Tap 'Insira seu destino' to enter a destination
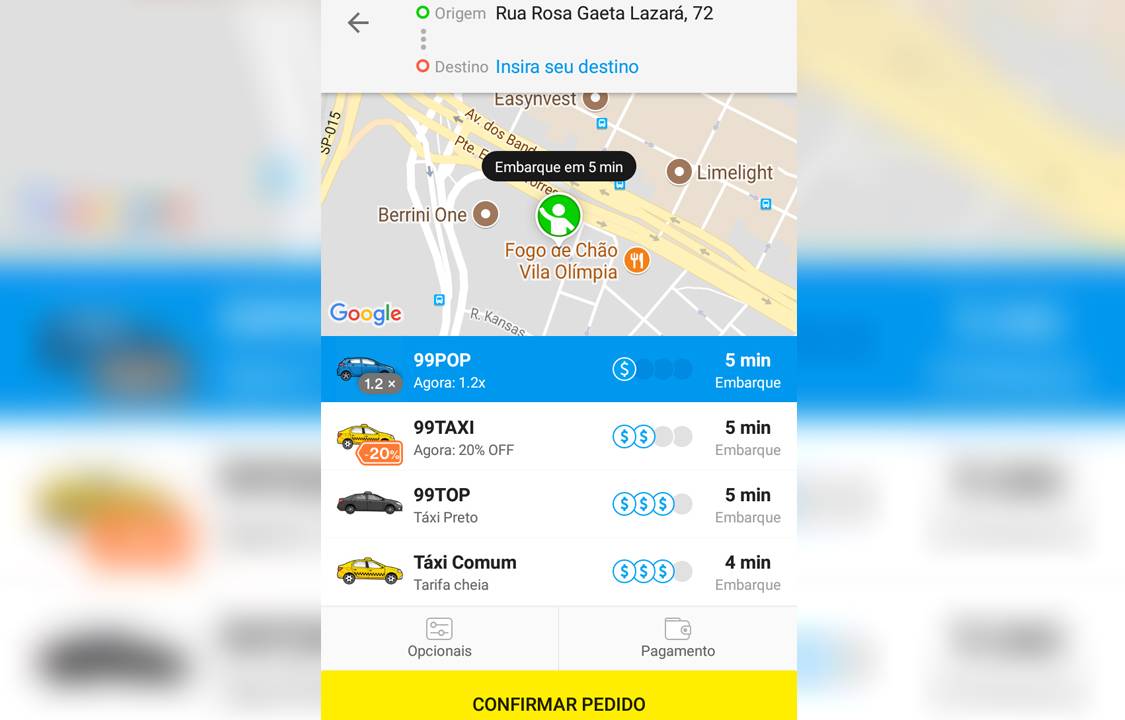Viewport: 1125px width, 720px height. 567,67
